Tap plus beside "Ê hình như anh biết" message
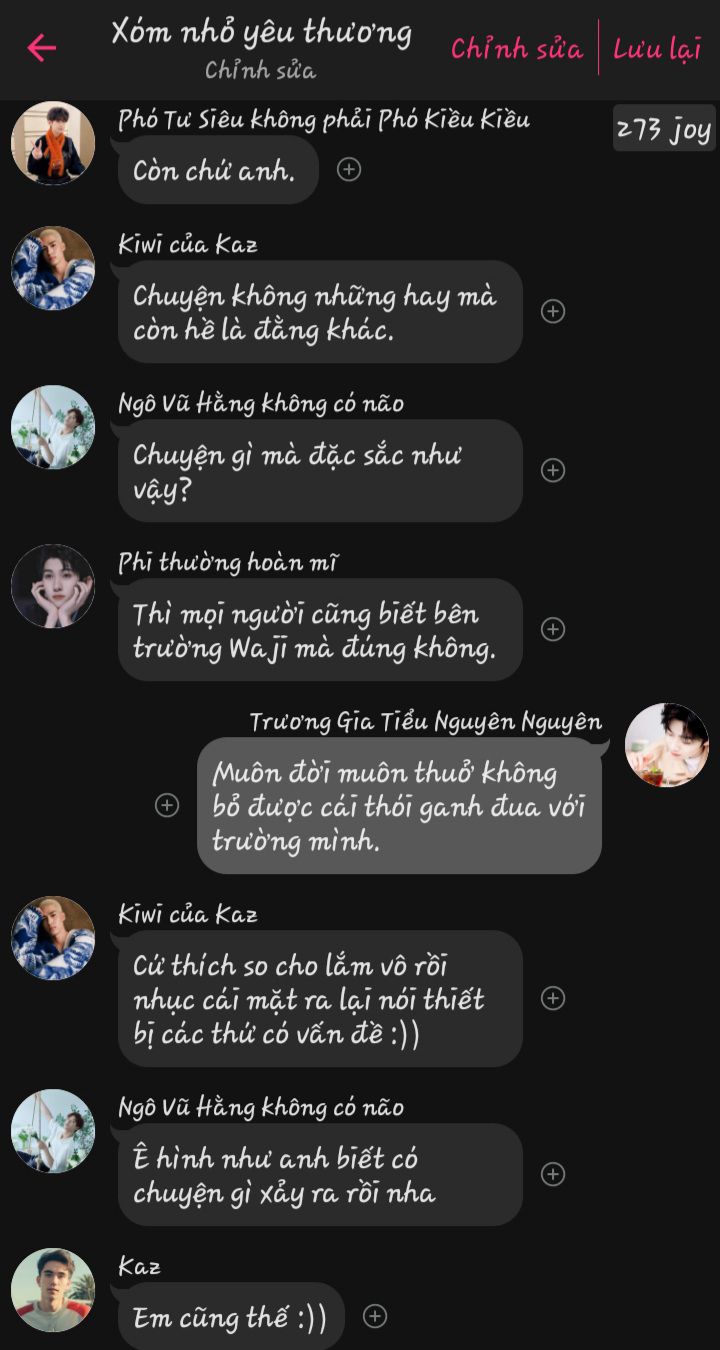The width and height of the screenshot is (720, 1350). [x=553, y=1174]
